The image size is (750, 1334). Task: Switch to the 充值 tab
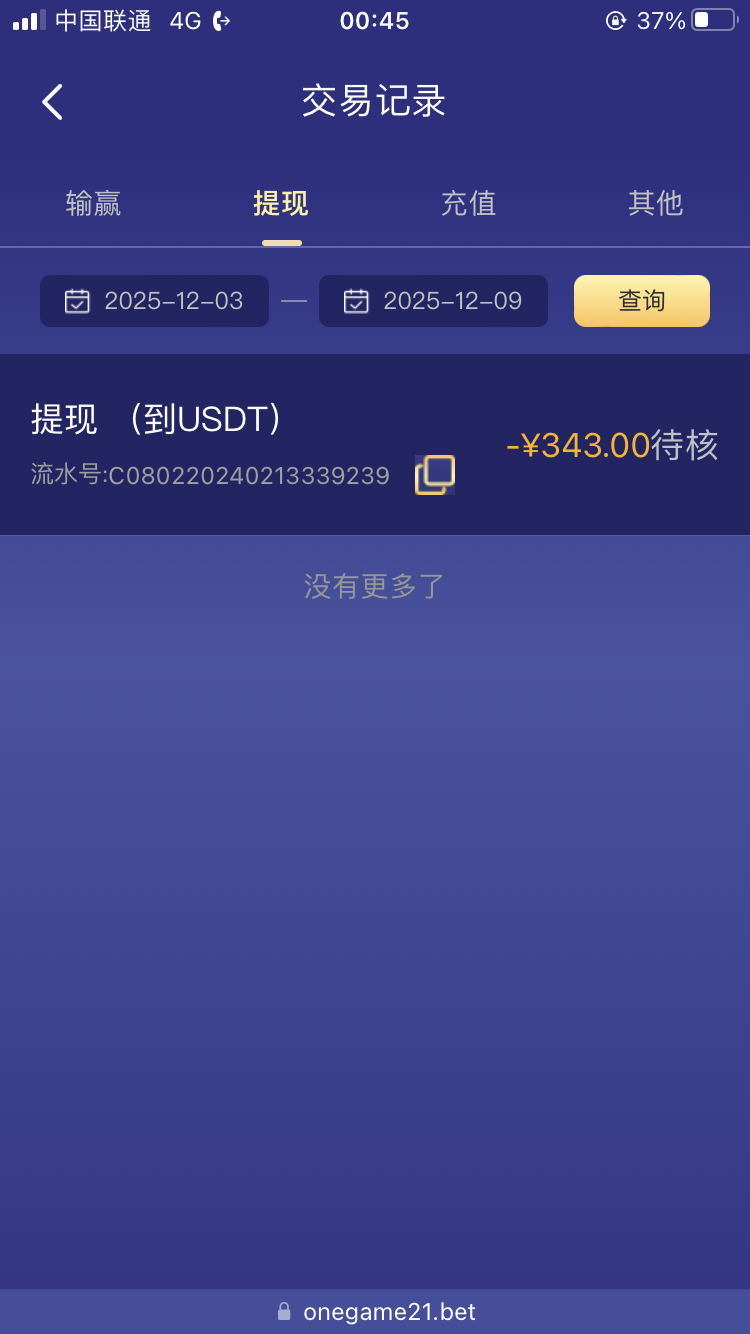coord(468,203)
